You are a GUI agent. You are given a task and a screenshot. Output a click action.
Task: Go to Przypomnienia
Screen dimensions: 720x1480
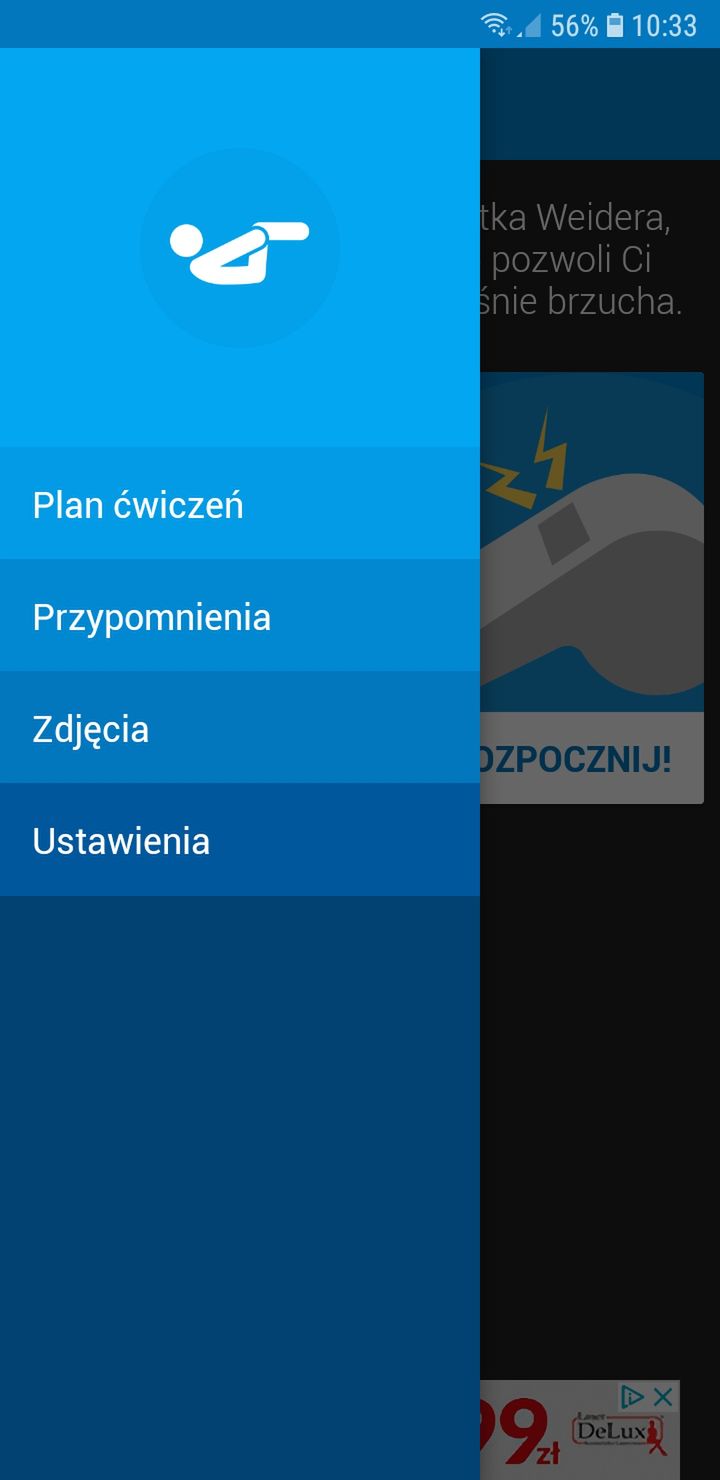240,616
